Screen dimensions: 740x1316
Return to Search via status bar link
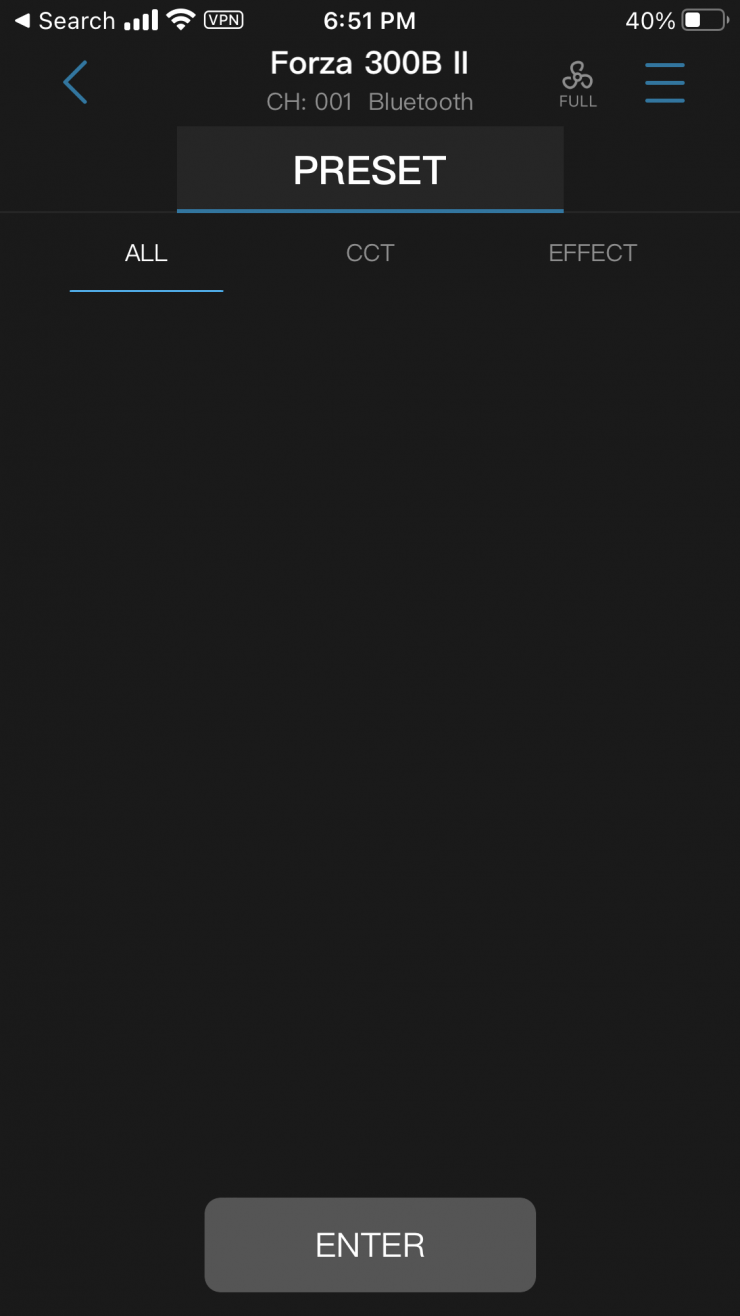point(64,20)
